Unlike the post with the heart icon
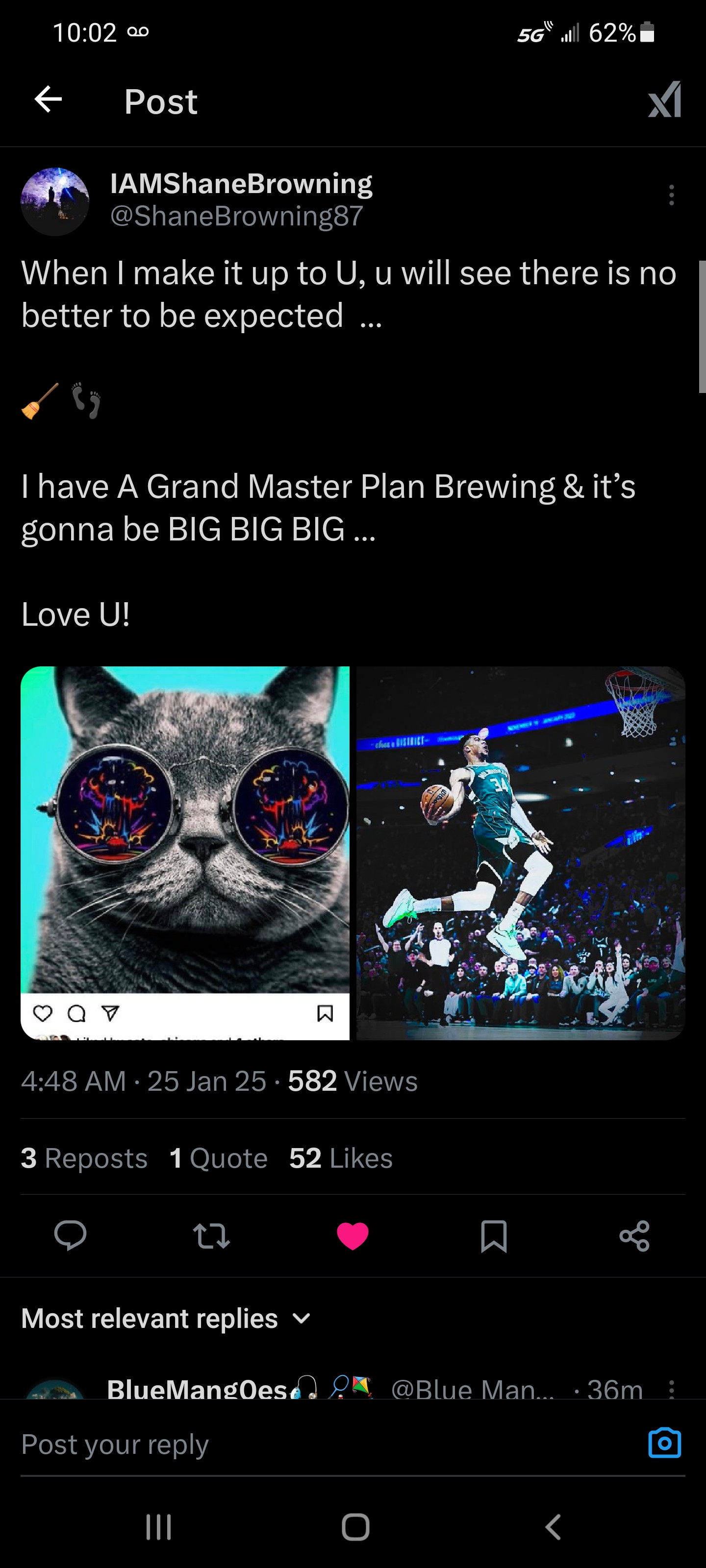 [x=353, y=1236]
